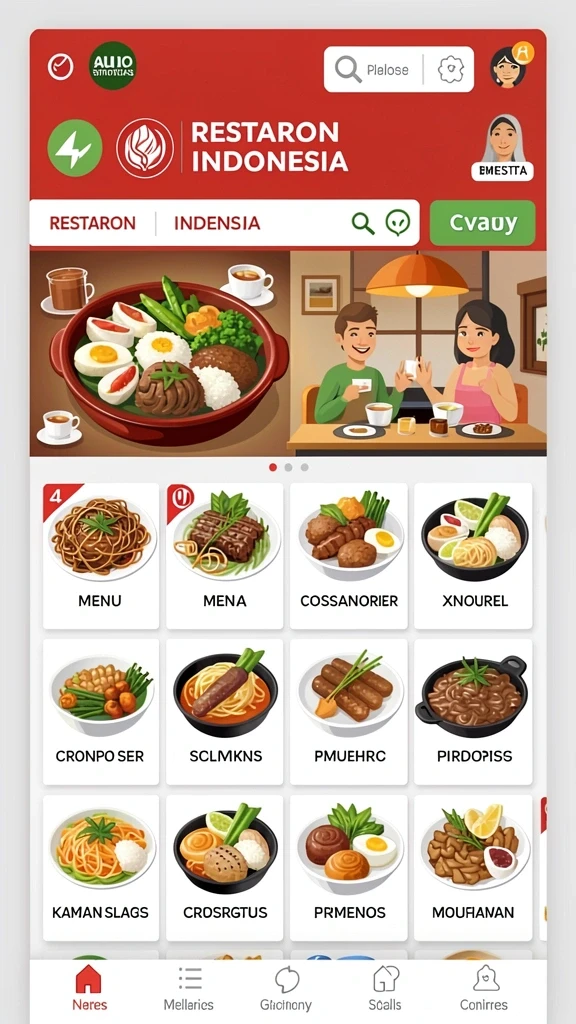
Task: Open the CRONPO SER tile
Action: [101, 712]
